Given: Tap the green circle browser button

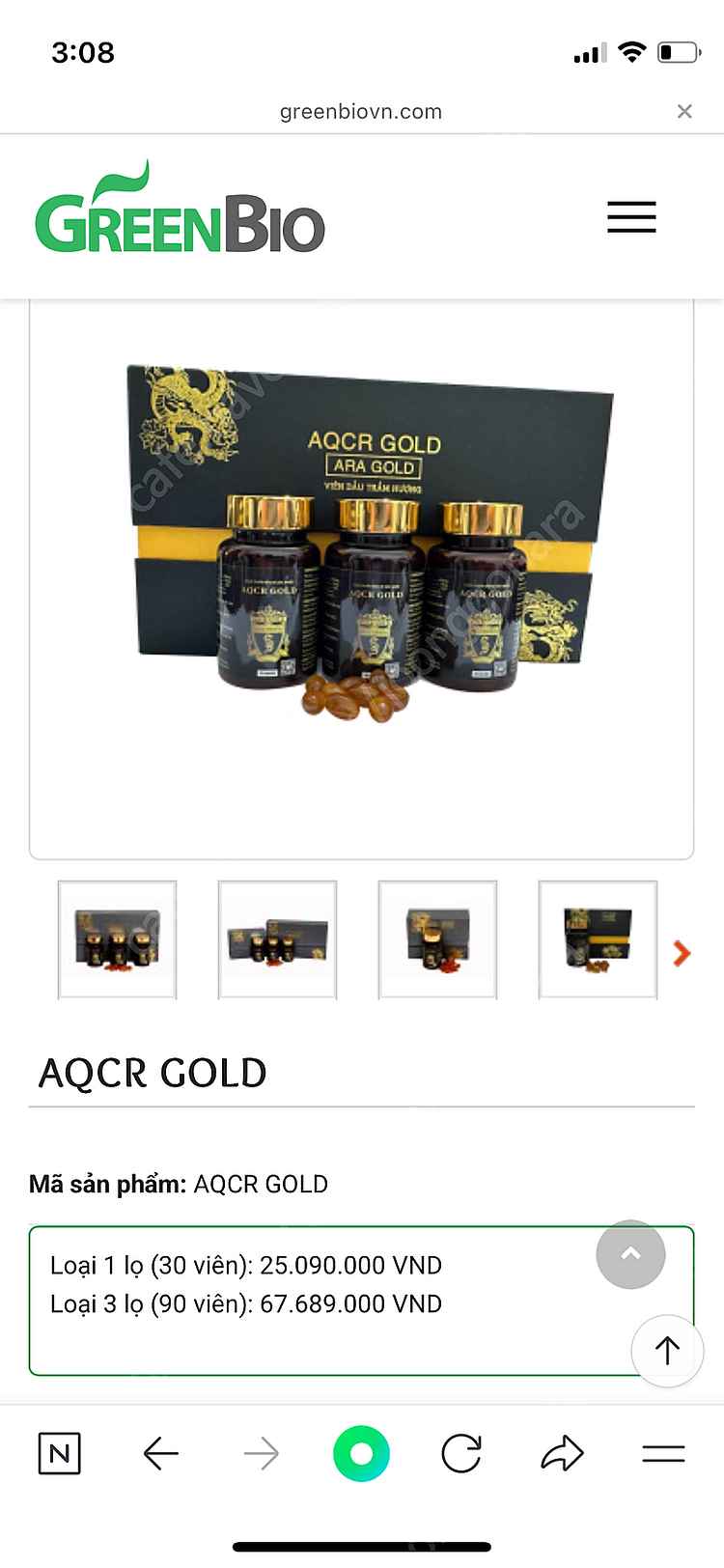Looking at the screenshot, I should click(x=361, y=1453).
